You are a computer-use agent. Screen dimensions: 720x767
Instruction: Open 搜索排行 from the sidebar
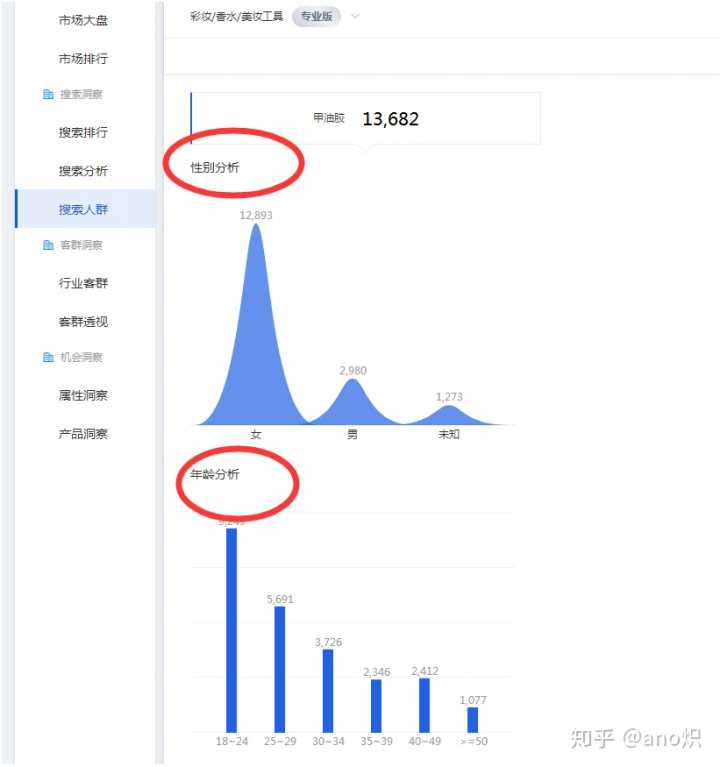pyautogui.click(x=83, y=133)
